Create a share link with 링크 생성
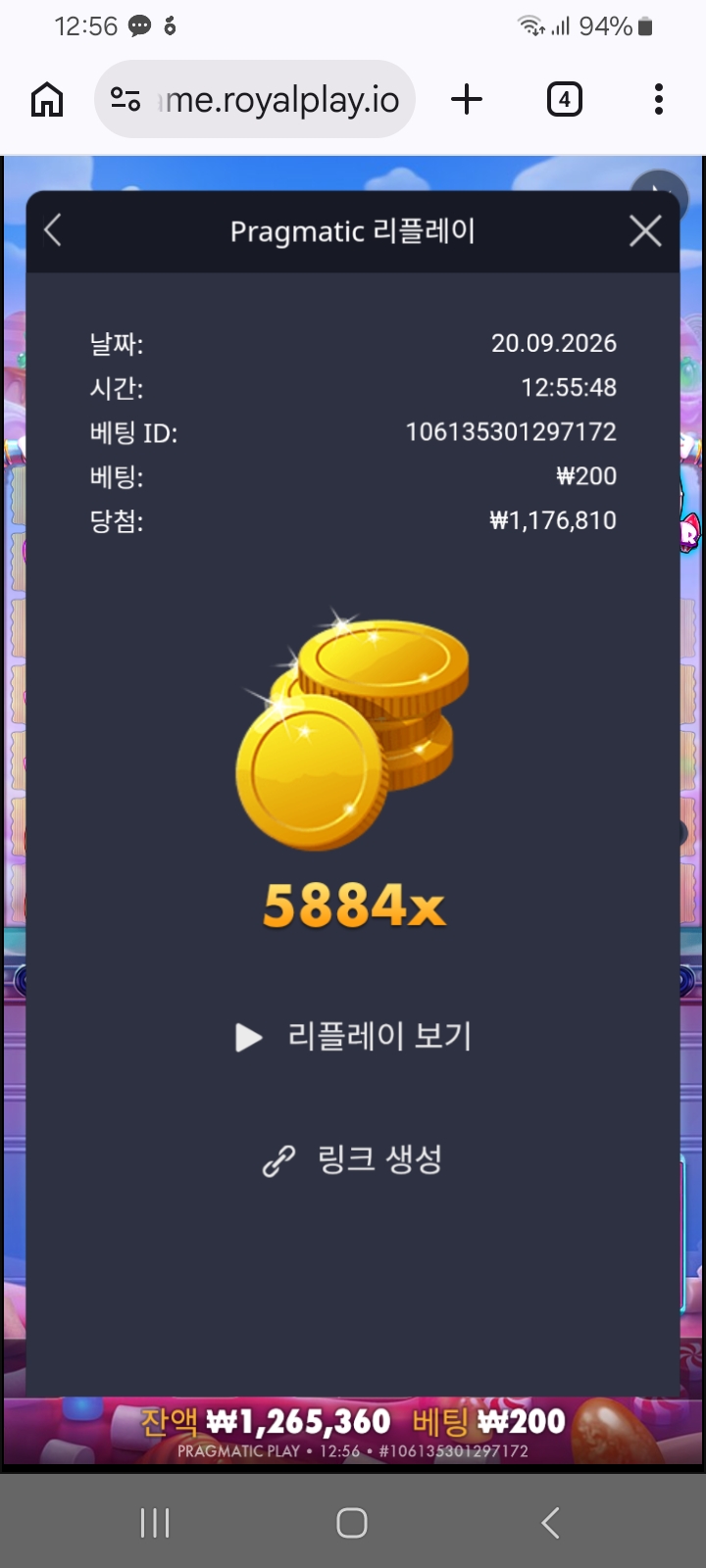The height and width of the screenshot is (1568, 706). click(353, 1159)
